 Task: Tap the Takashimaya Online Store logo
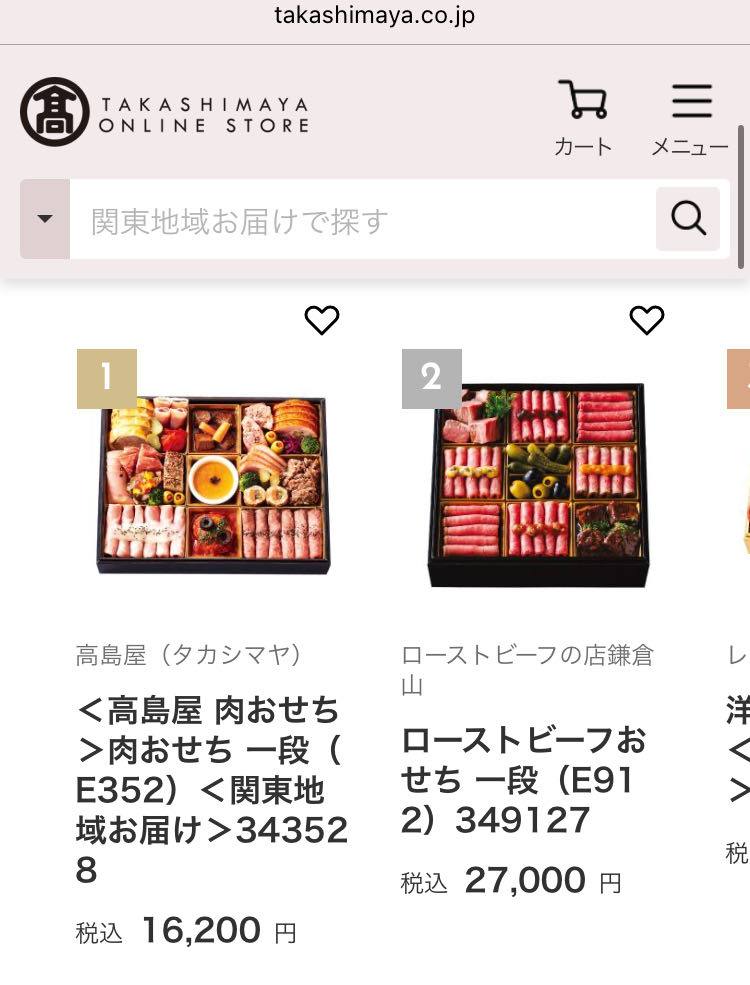coord(165,112)
